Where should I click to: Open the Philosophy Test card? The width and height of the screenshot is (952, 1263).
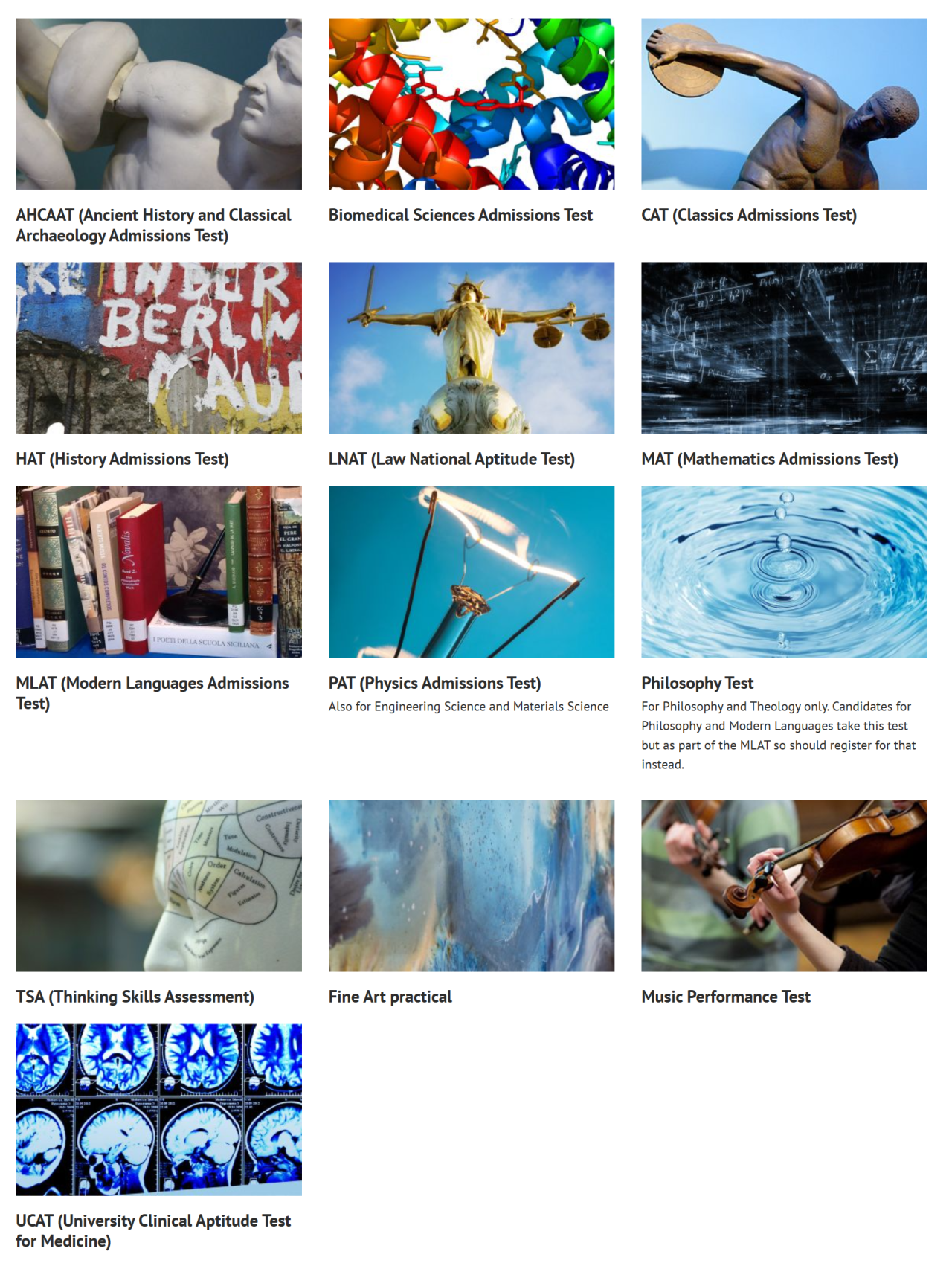(697, 683)
